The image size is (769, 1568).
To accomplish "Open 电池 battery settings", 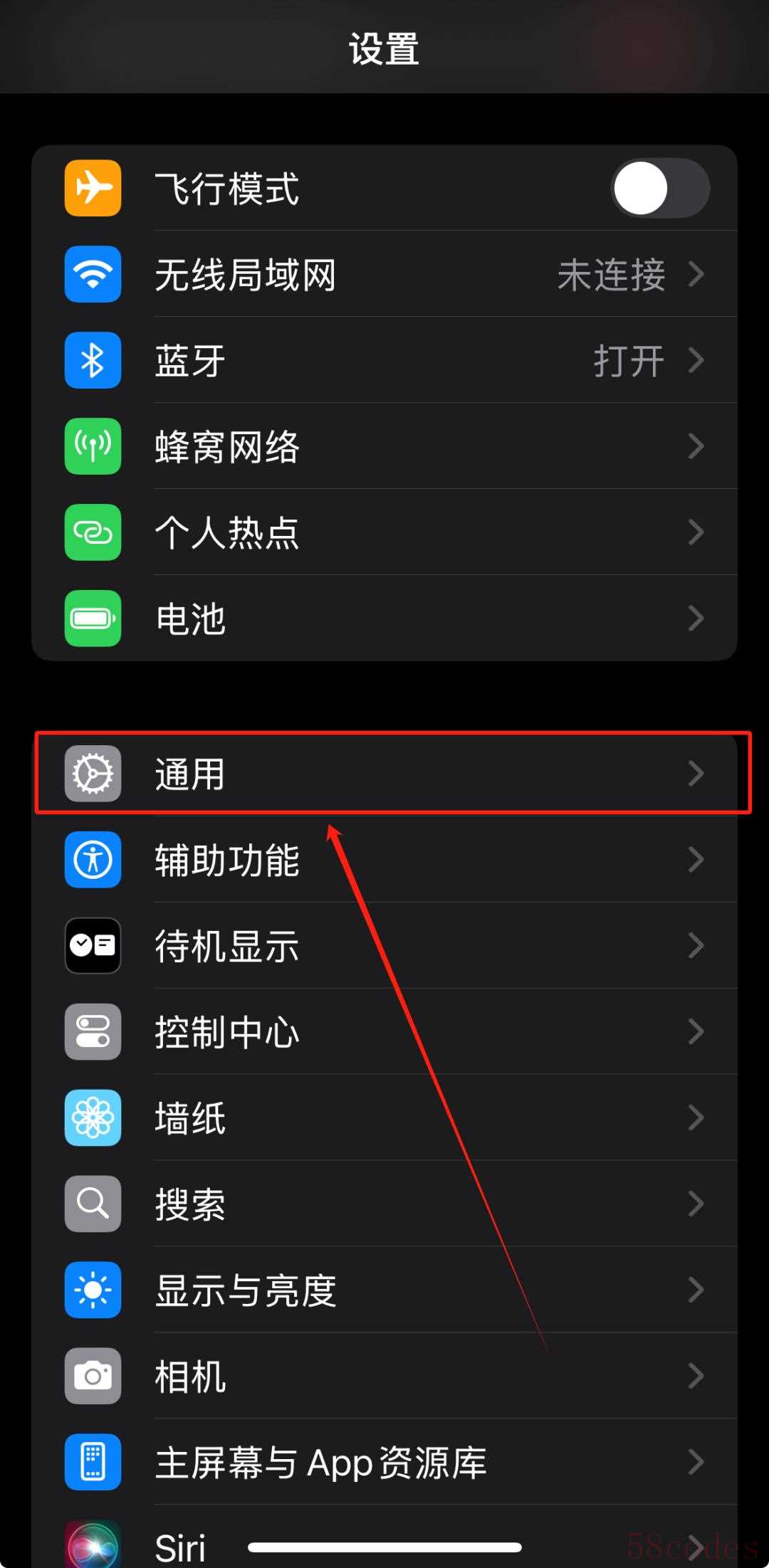I will [x=384, y=619].
